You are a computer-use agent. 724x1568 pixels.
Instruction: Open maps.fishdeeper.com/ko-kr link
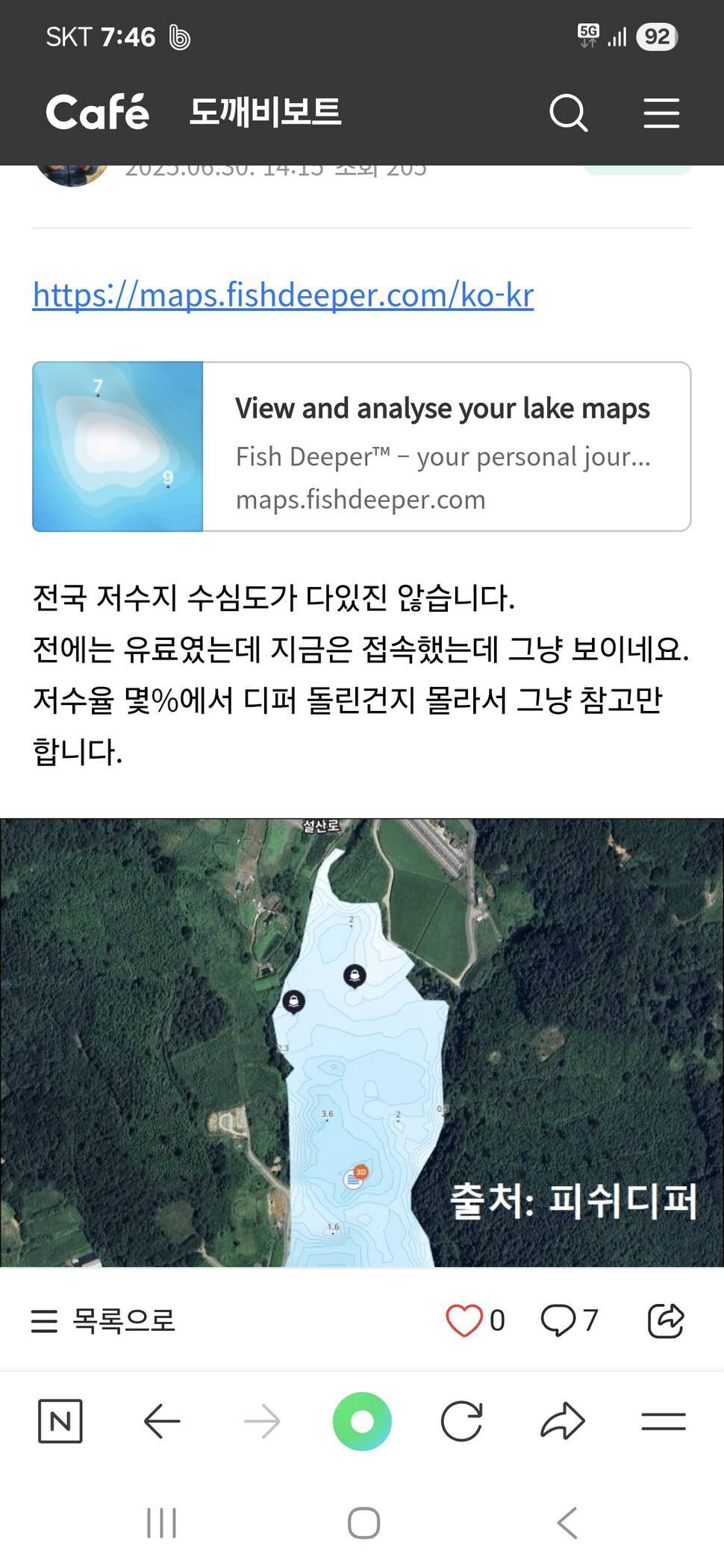[x=283, y=295]
